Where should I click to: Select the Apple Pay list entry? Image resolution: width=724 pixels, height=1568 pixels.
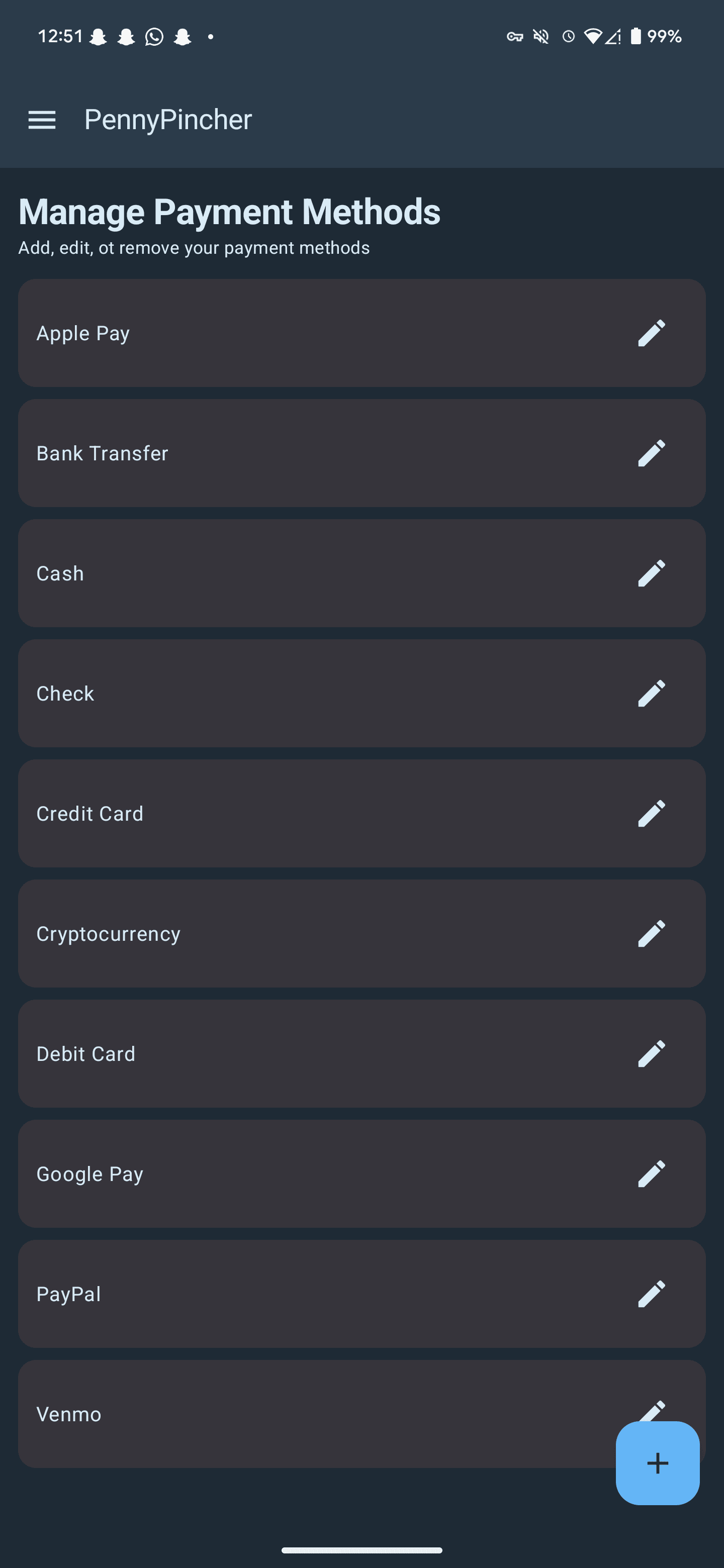click(243, 333)
